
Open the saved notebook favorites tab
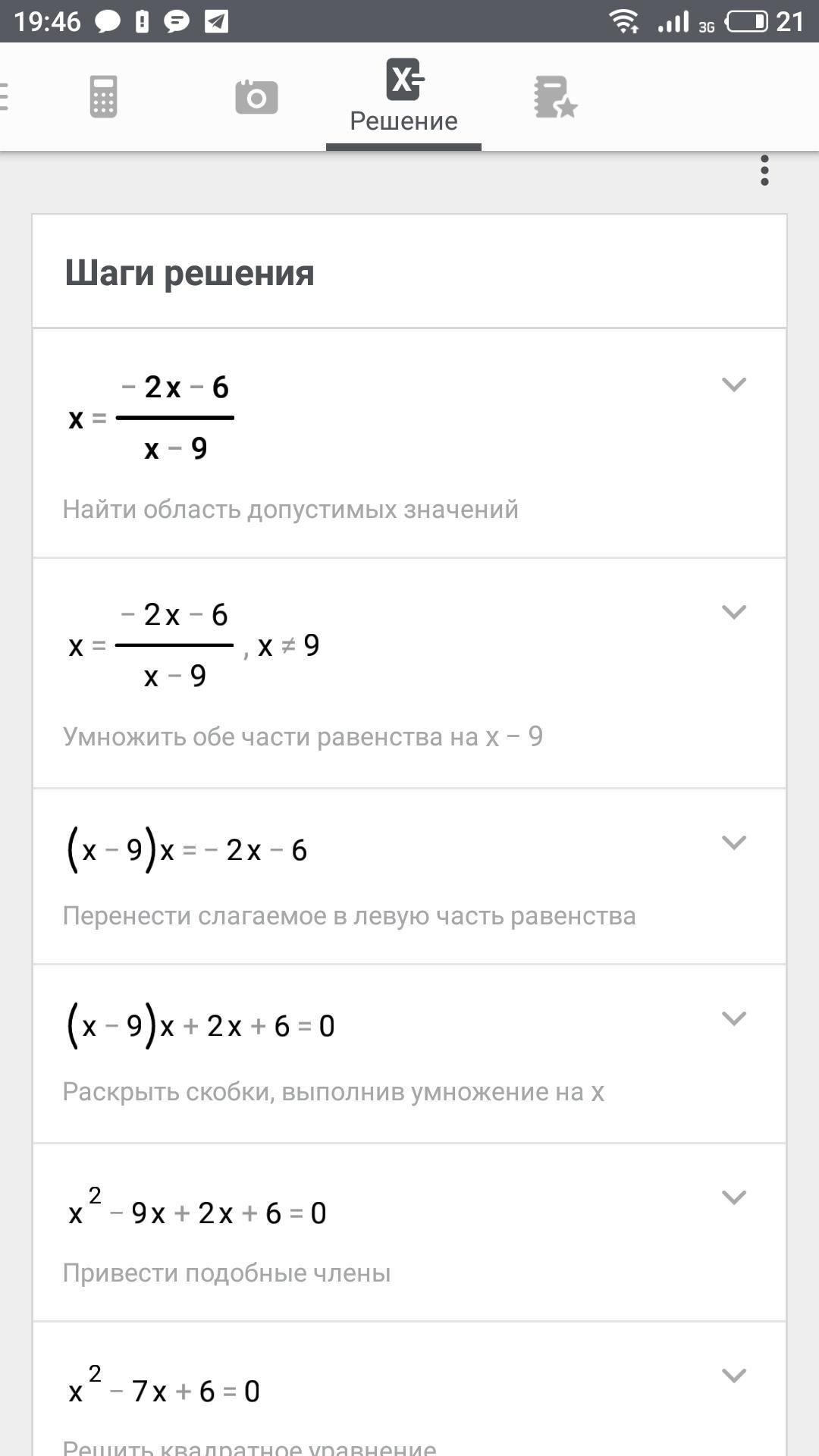(555, 97)
